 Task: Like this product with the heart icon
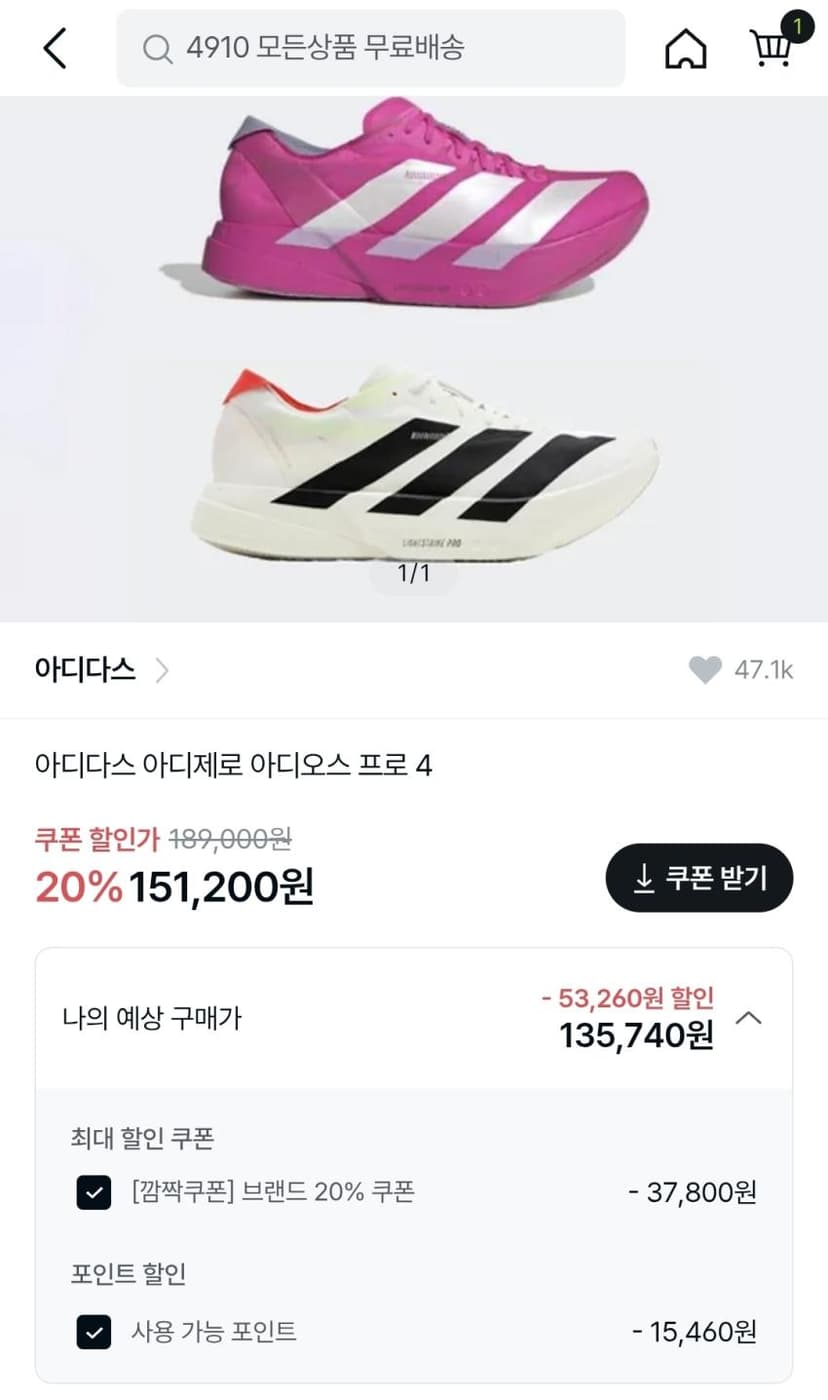point(705,670)
